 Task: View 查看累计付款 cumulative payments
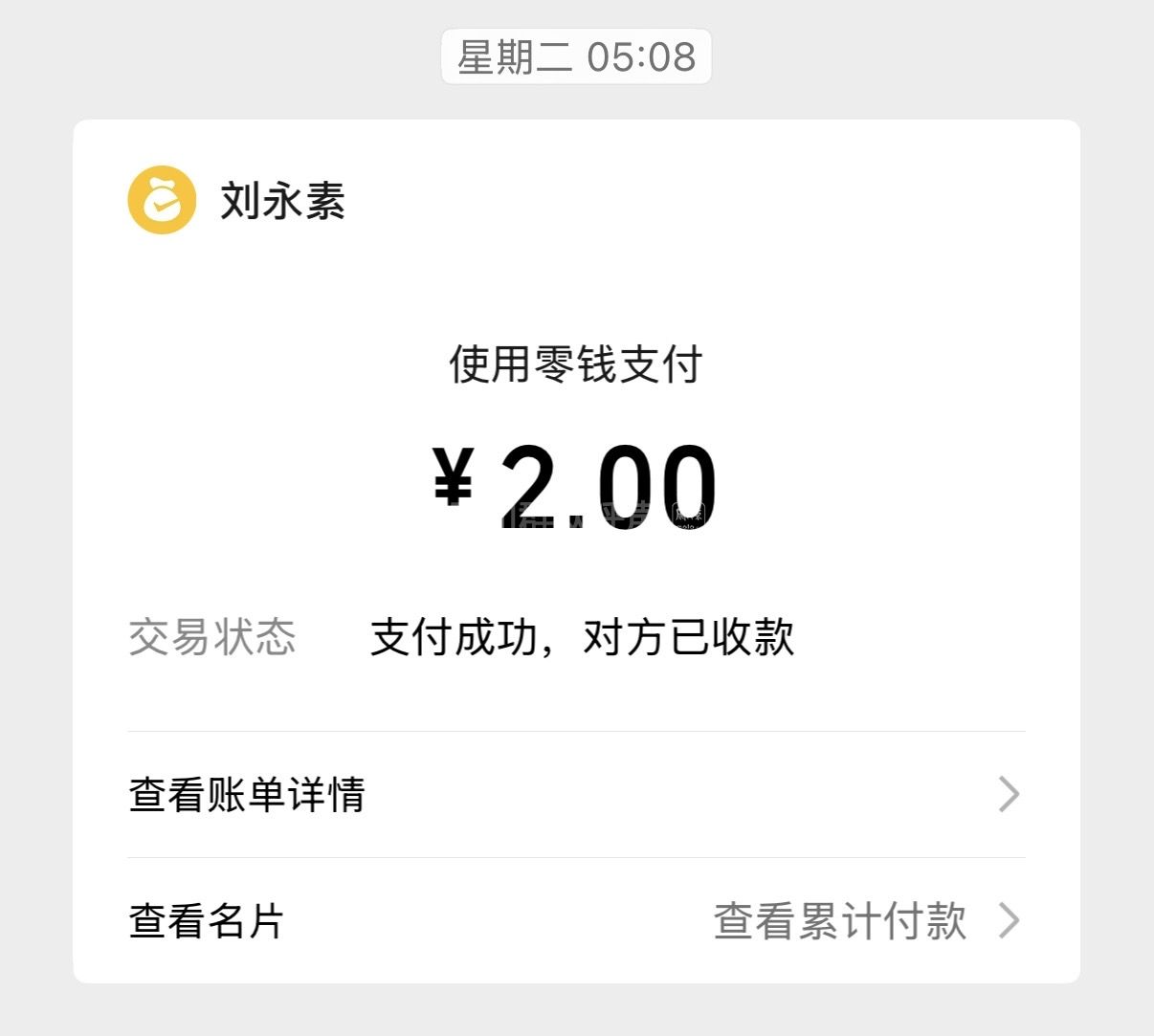840,921
